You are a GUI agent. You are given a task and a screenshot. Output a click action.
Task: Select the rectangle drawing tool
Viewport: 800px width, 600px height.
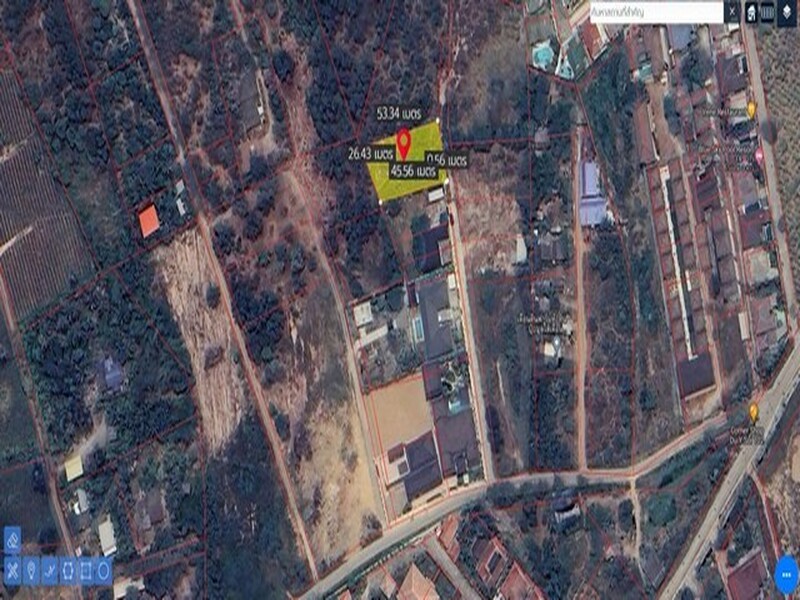point(85,571)
